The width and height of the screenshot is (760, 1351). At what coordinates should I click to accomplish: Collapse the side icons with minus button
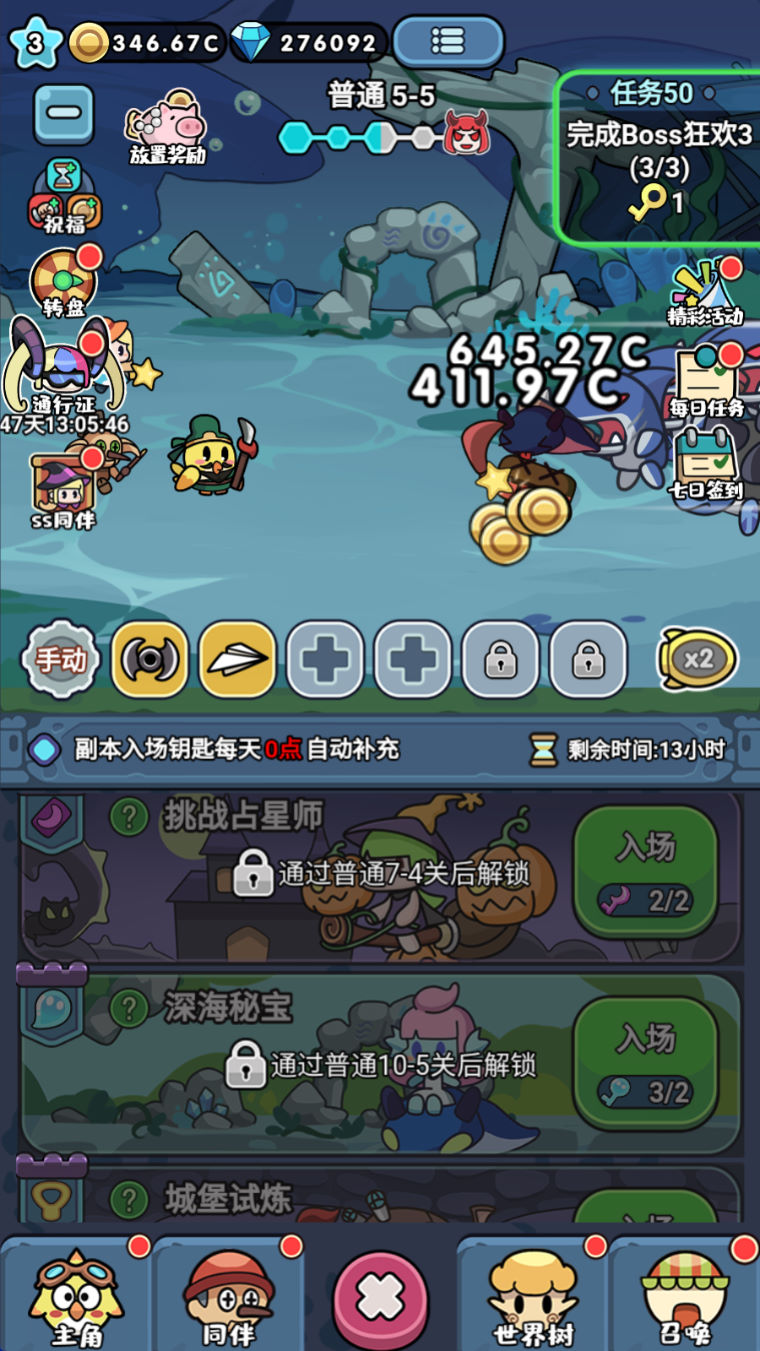[x=64, y=113]
